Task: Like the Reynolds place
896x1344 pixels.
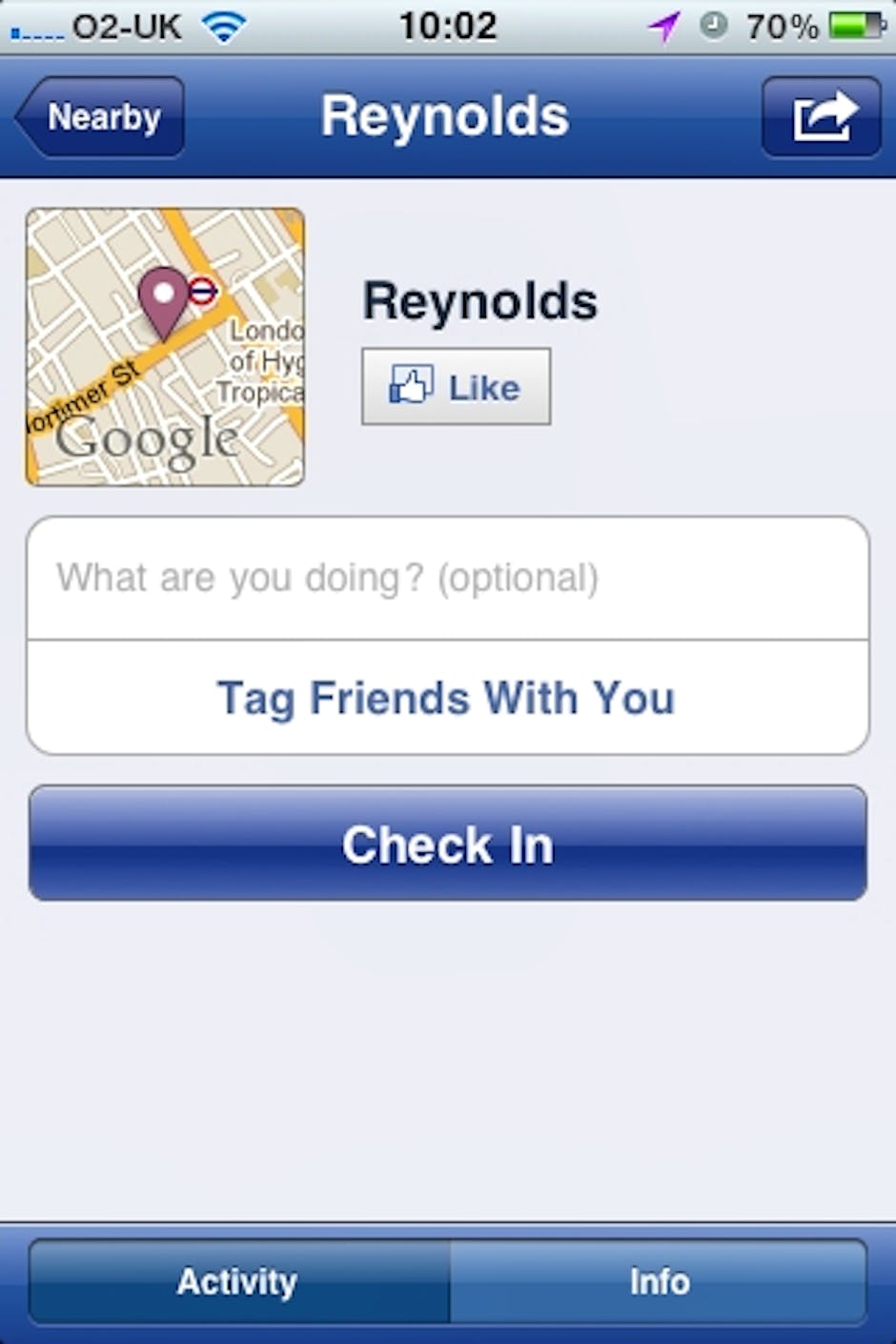Action: point(456,387)
